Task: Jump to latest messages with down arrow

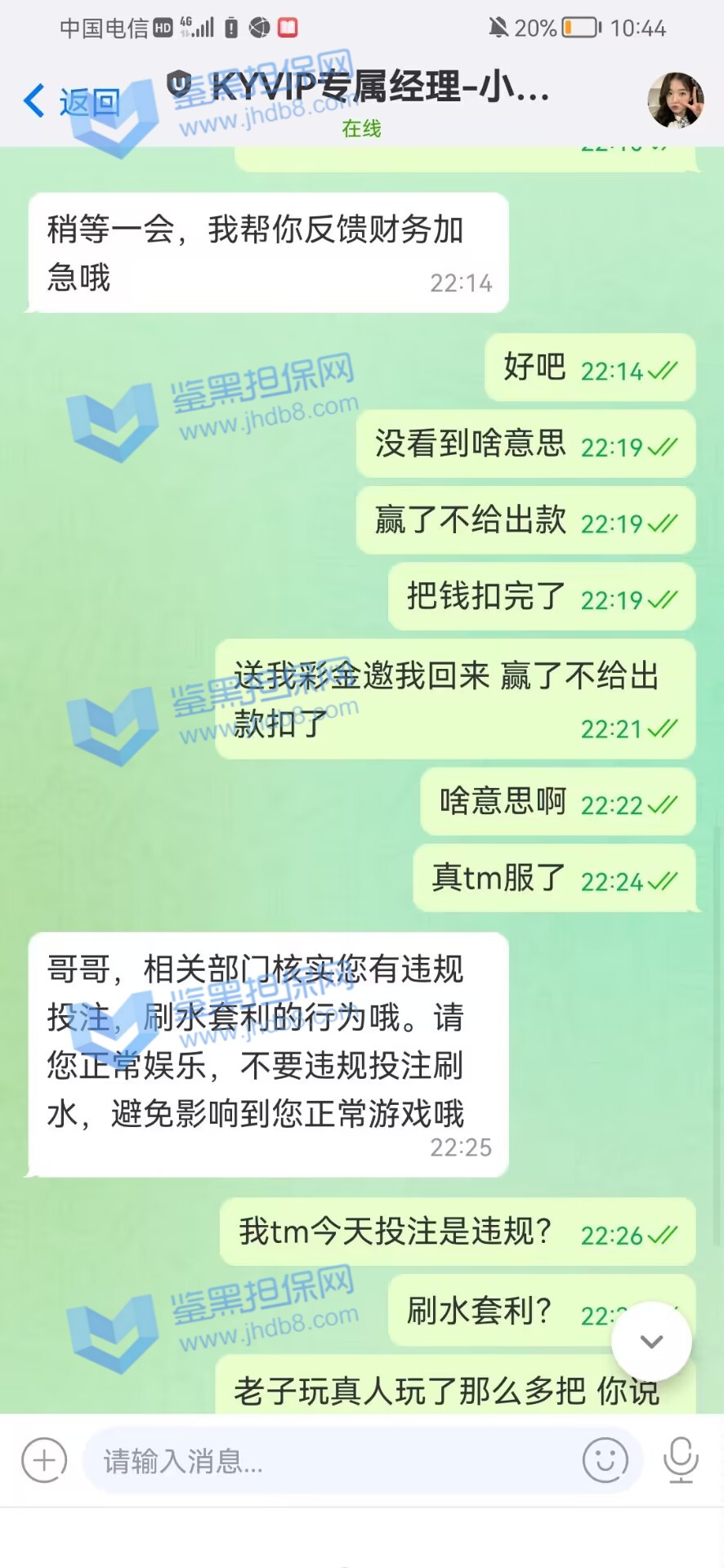Action: pos(651,1341)
